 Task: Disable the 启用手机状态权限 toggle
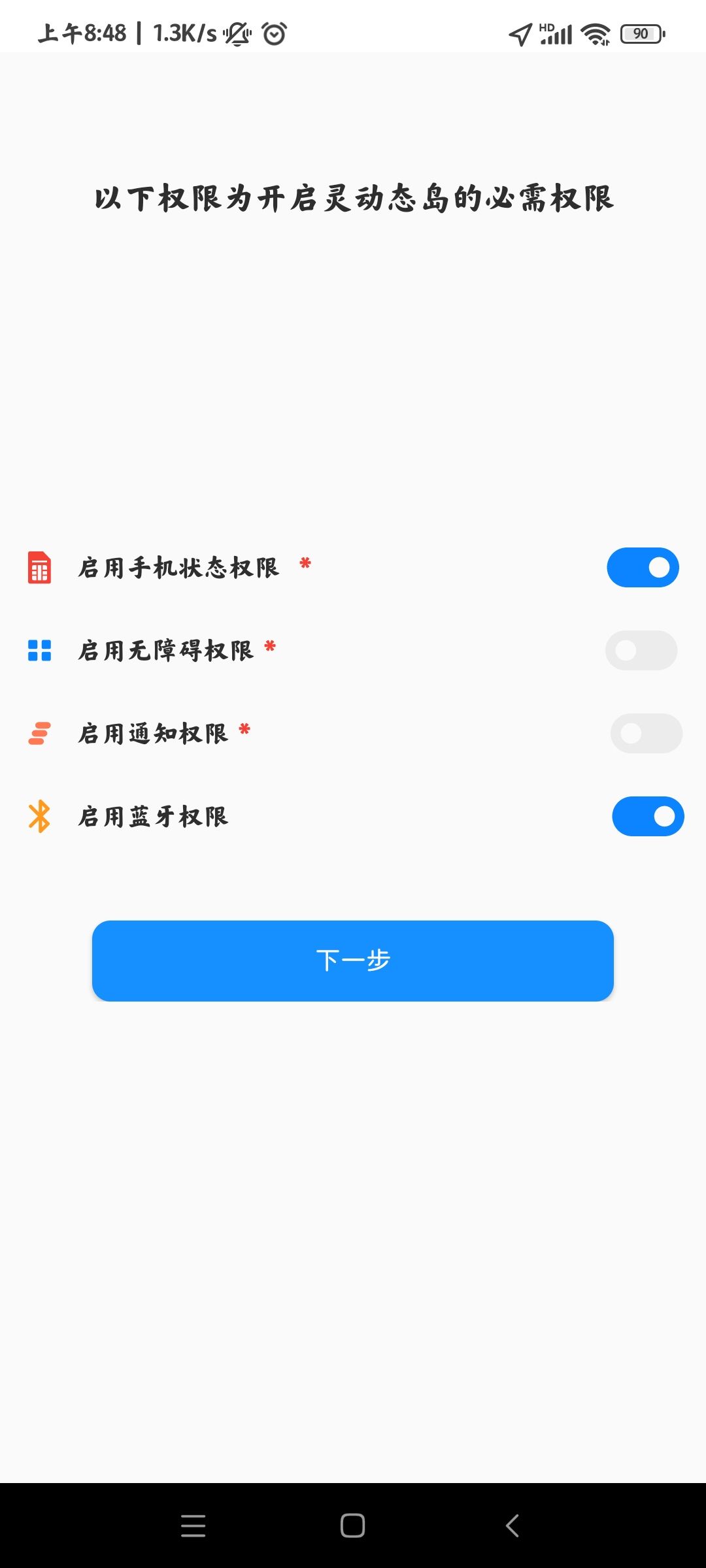(643, 567)
